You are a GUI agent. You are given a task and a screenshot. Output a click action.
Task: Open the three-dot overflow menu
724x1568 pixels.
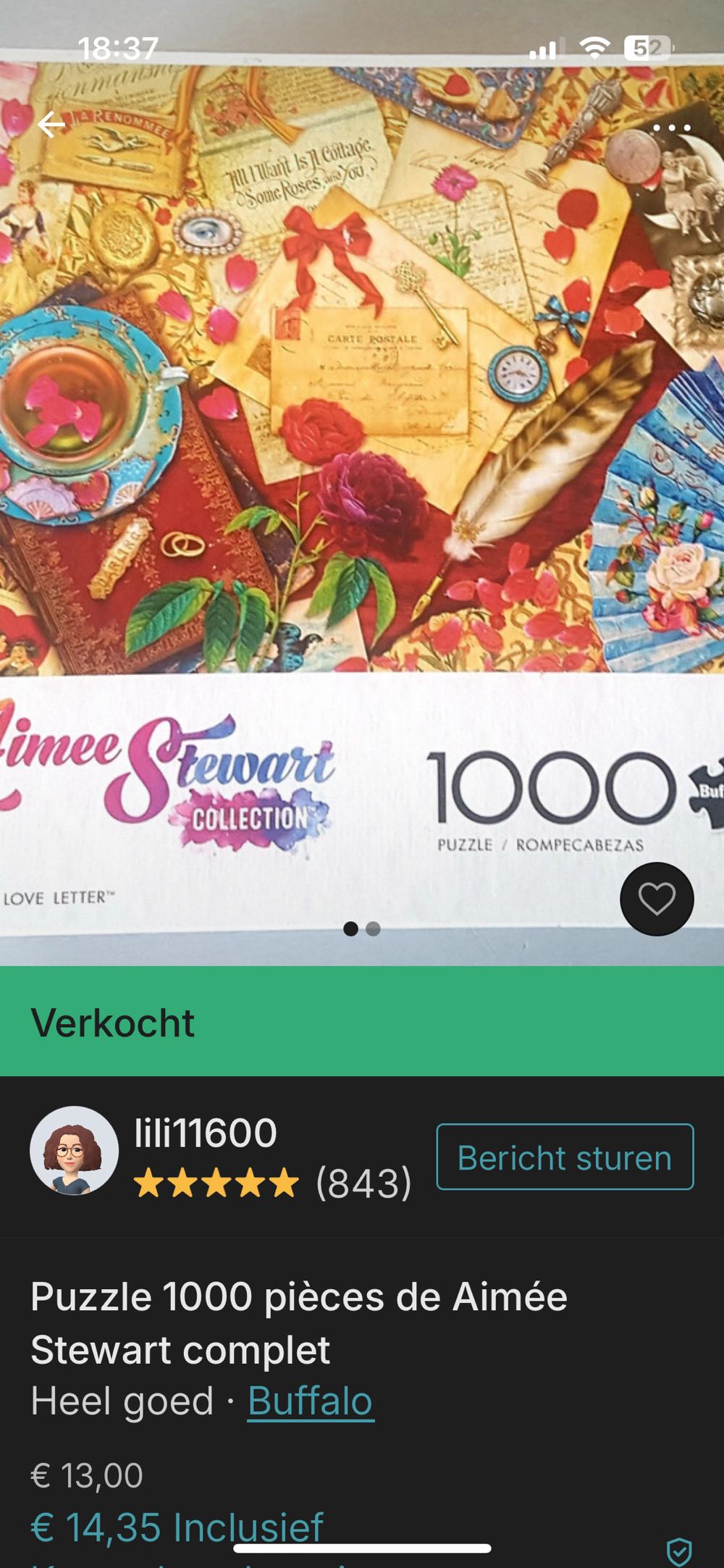pos(671,128)
